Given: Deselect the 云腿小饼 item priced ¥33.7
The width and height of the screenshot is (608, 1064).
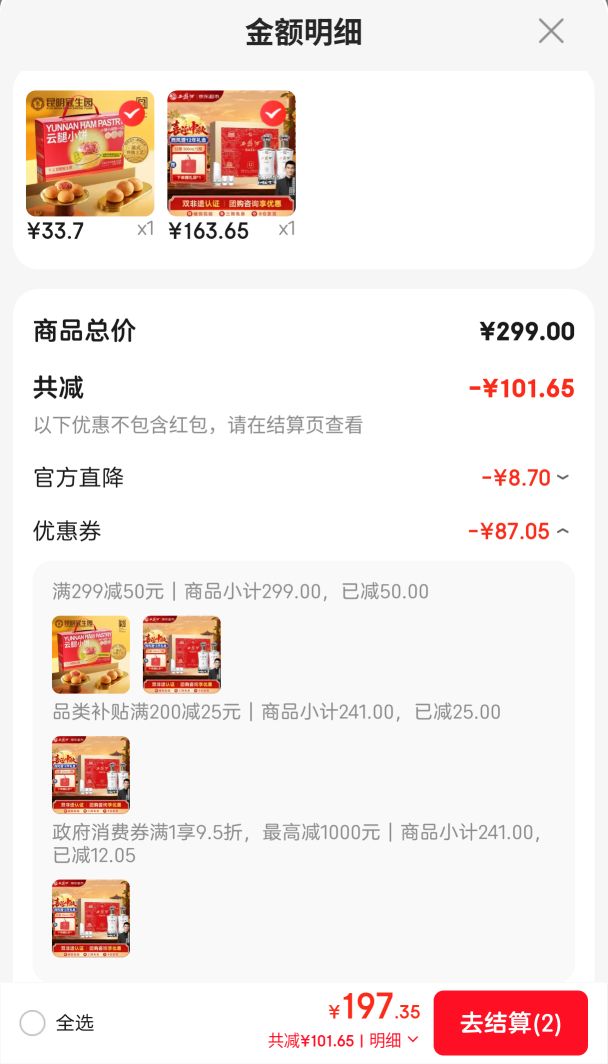Looking at the screenshot, I should coord(131,113).
